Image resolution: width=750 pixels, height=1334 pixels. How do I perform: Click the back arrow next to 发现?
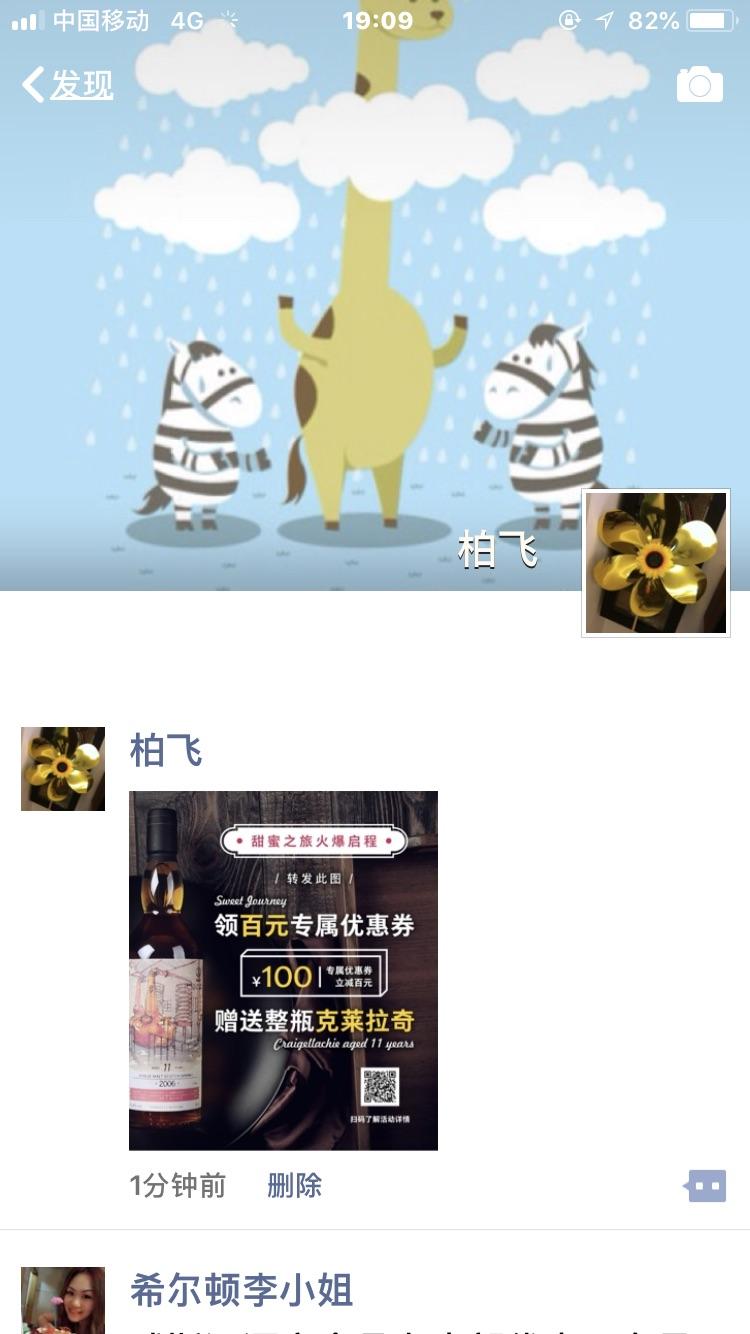[x=30, y=85]
